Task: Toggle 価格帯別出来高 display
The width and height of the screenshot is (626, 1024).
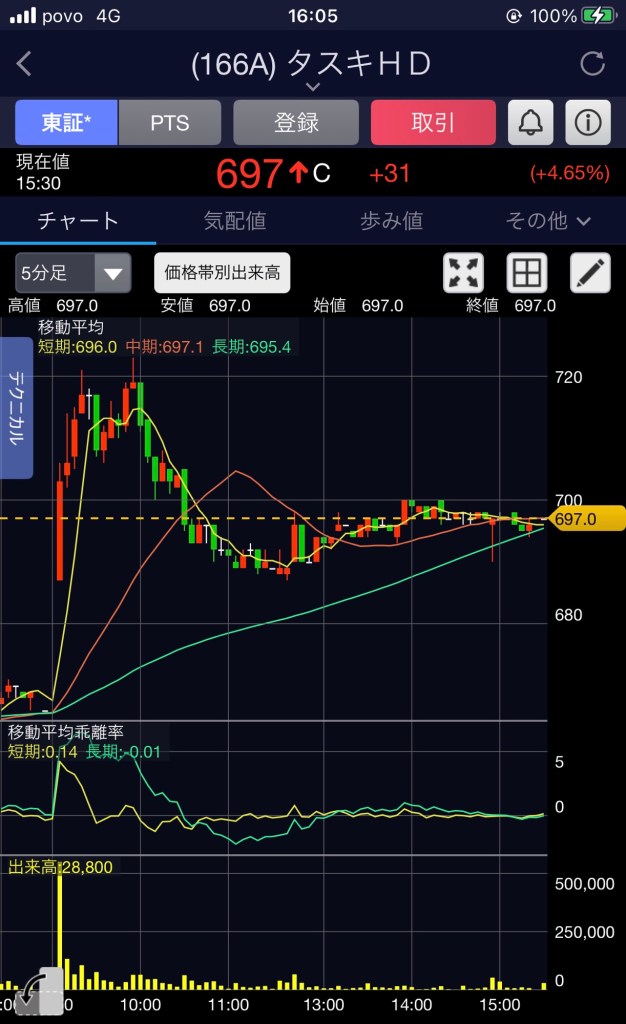Action: [x=222, y=272]
